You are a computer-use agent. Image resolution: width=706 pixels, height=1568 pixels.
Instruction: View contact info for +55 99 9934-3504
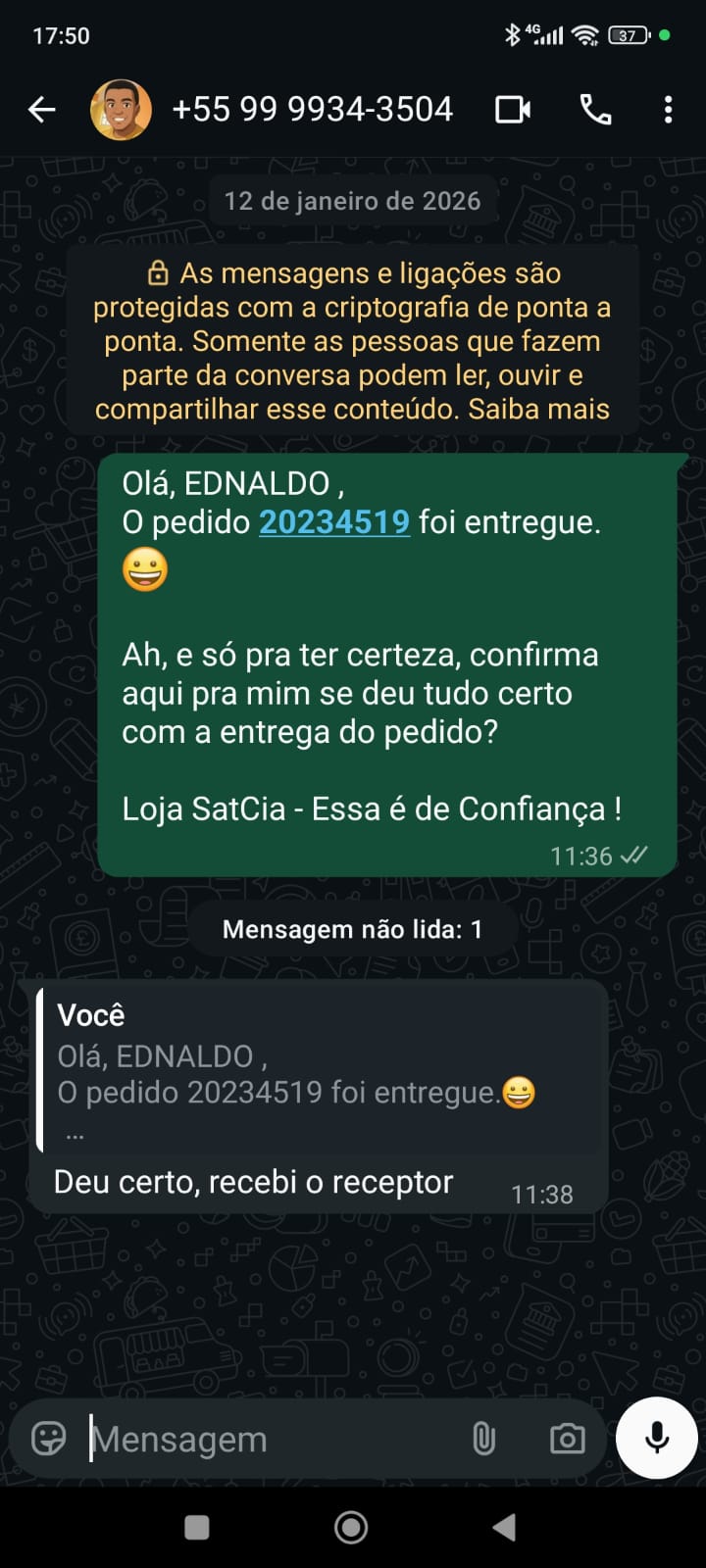pyautogui.click(x=312, y=110)
